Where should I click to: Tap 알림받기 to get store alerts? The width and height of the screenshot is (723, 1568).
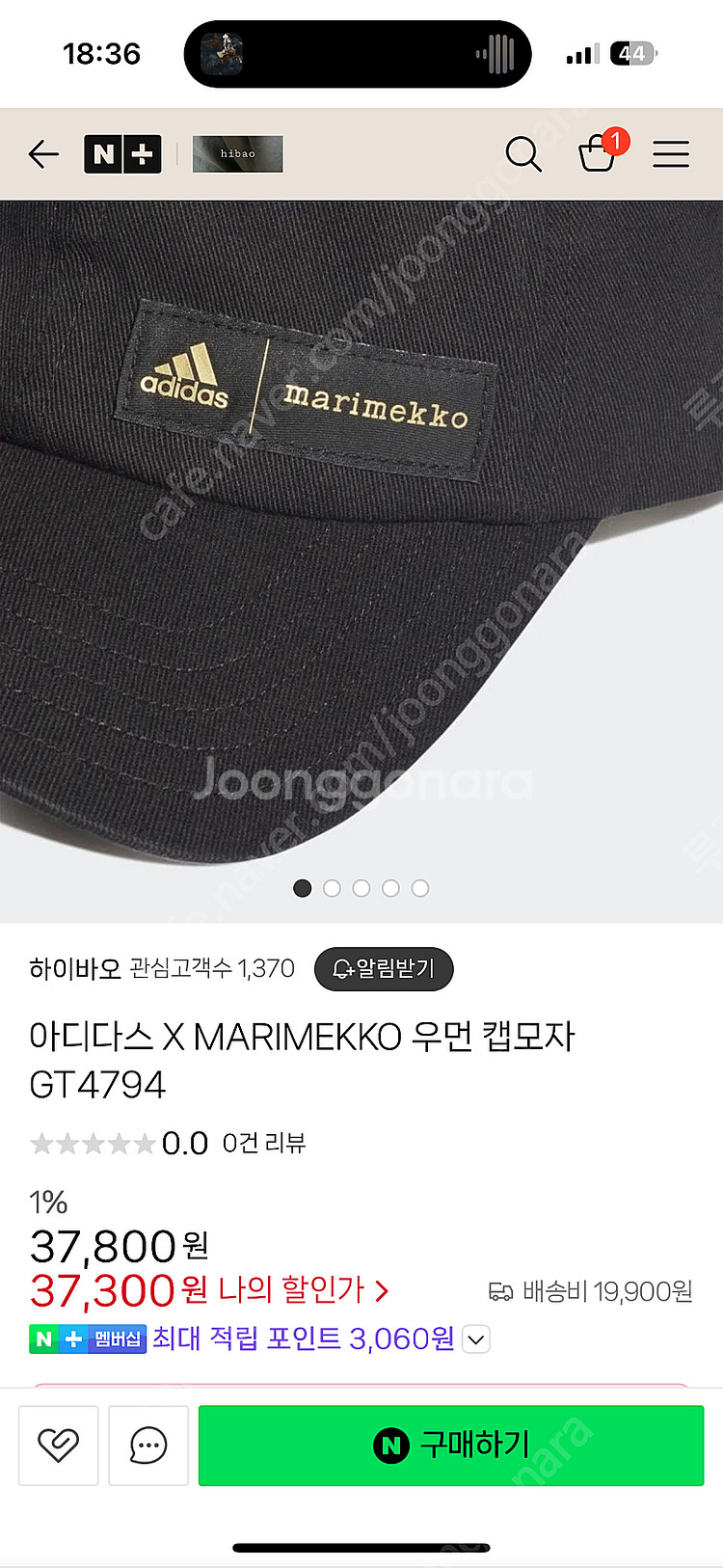(x=384, y=969)
